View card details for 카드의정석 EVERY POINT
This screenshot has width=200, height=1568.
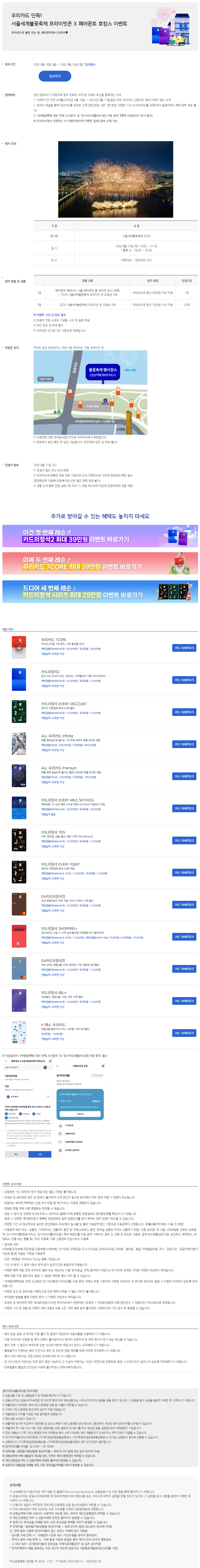(x=184, y=873)
